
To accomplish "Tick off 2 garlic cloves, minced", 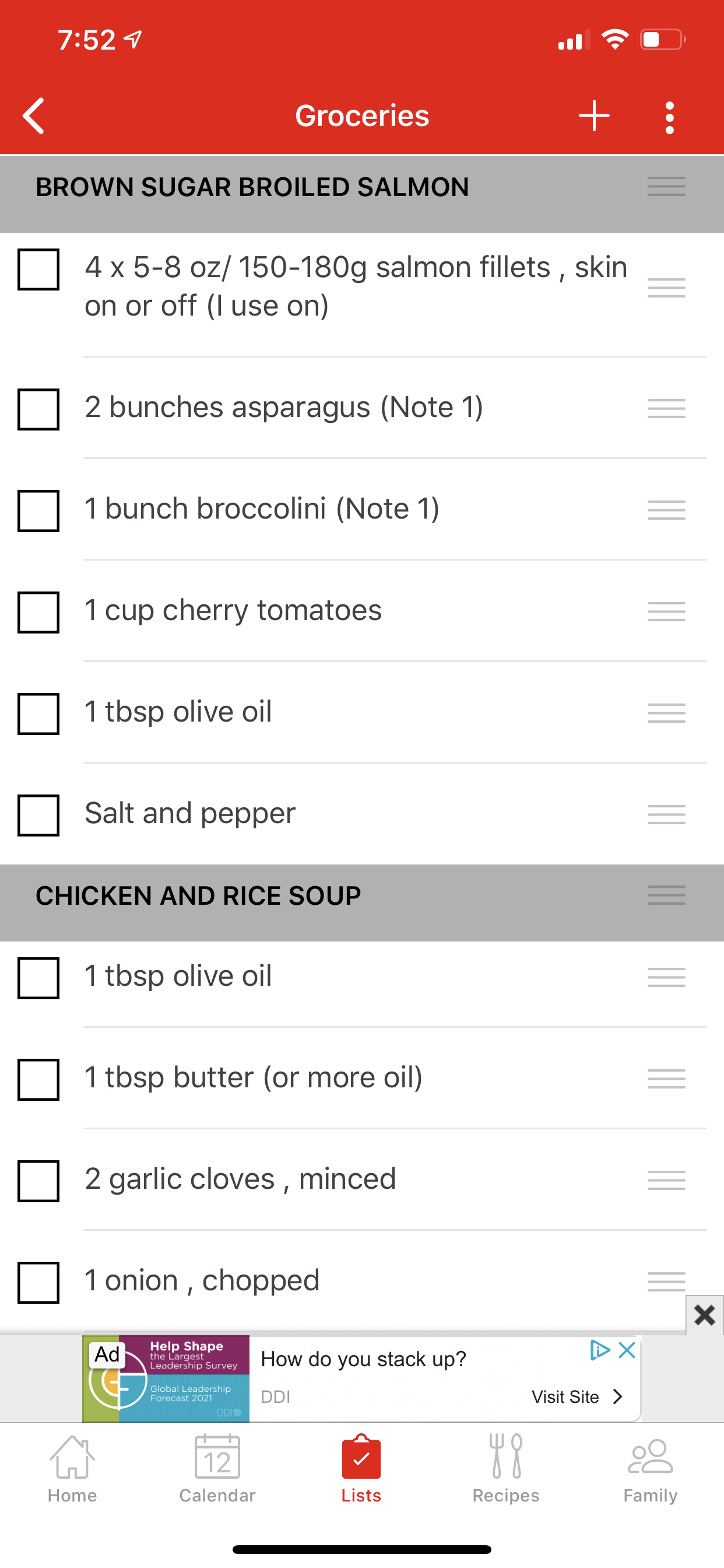I will (x=38, y=1181).
